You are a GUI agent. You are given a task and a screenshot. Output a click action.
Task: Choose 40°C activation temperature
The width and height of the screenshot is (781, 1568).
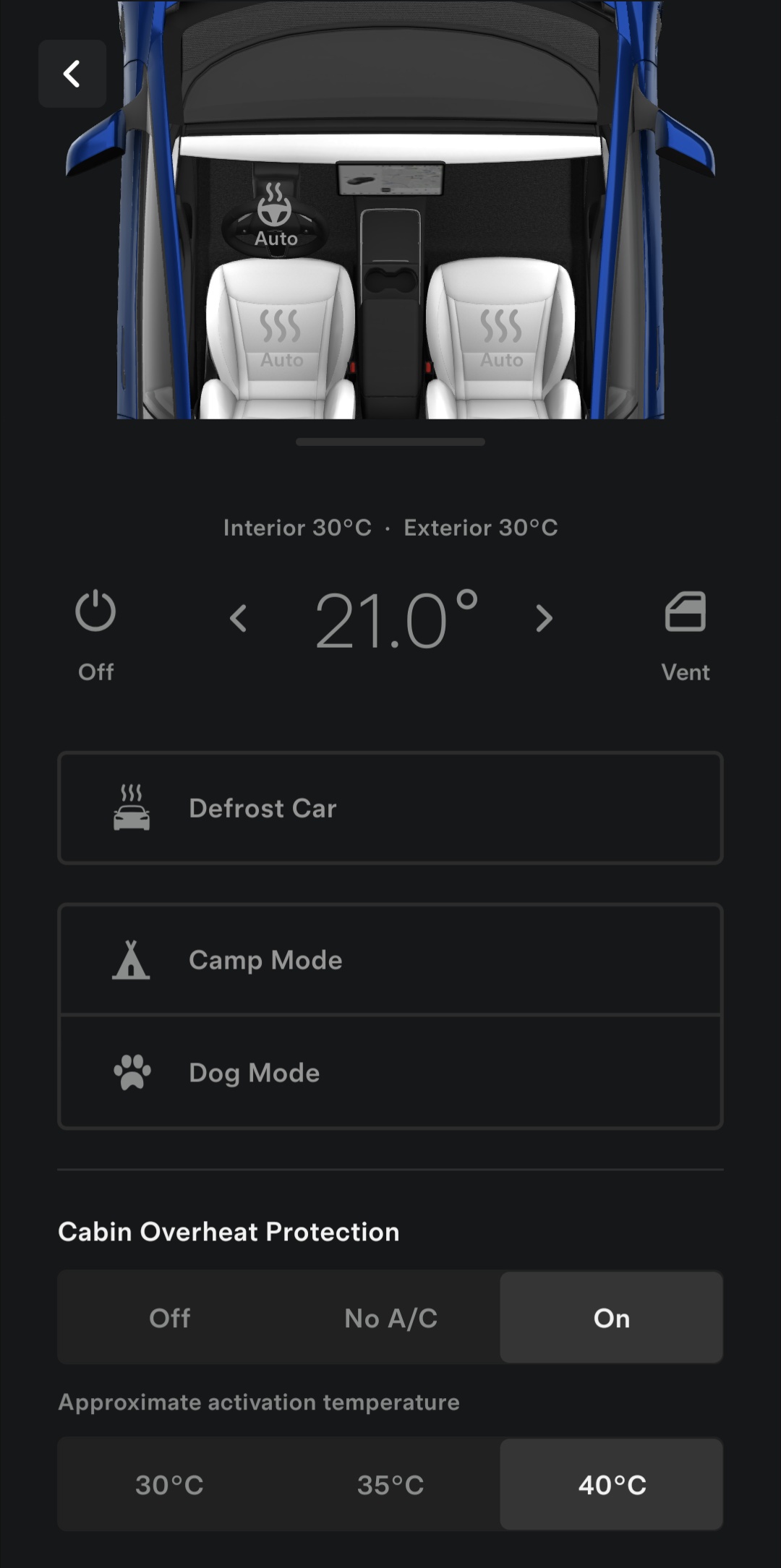611,1484
